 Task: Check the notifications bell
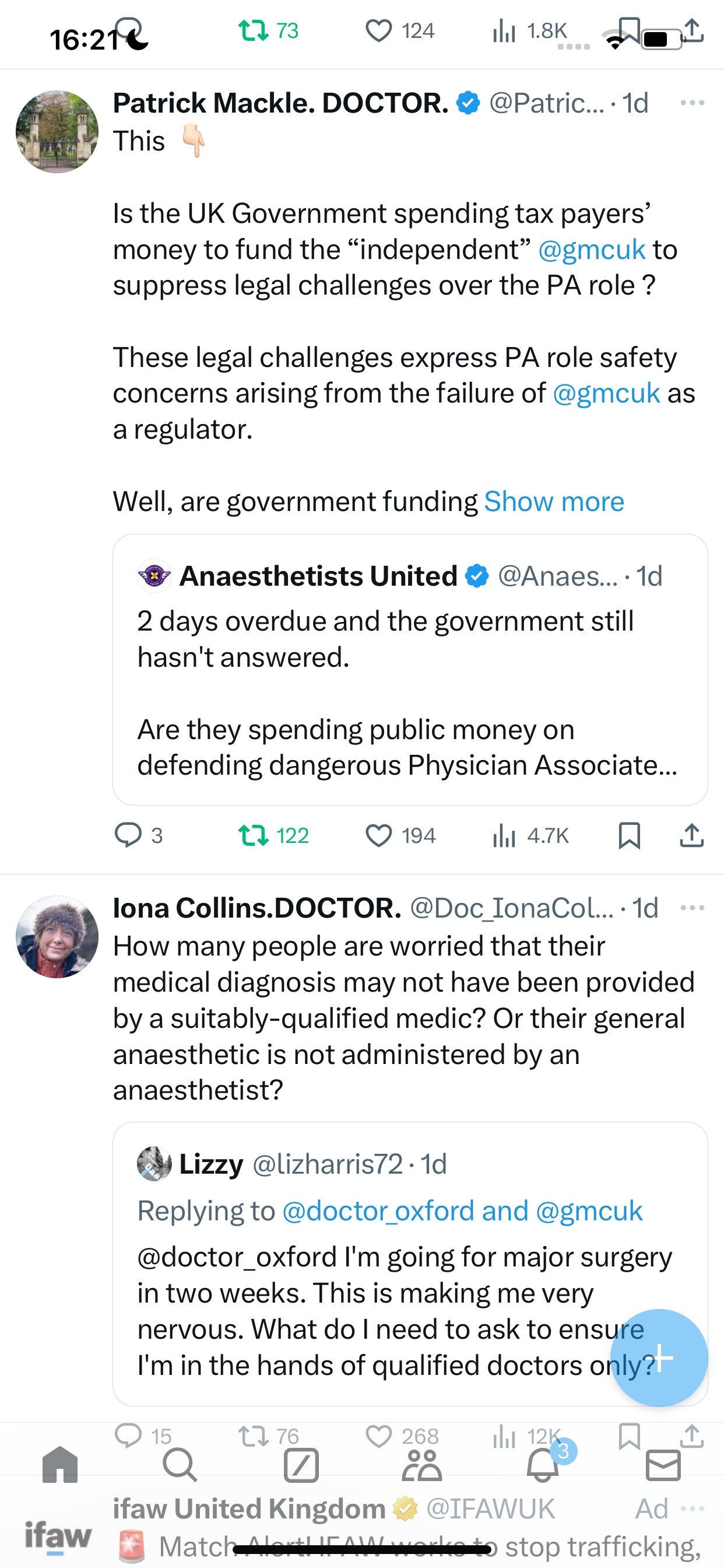tap(543, 1465)
